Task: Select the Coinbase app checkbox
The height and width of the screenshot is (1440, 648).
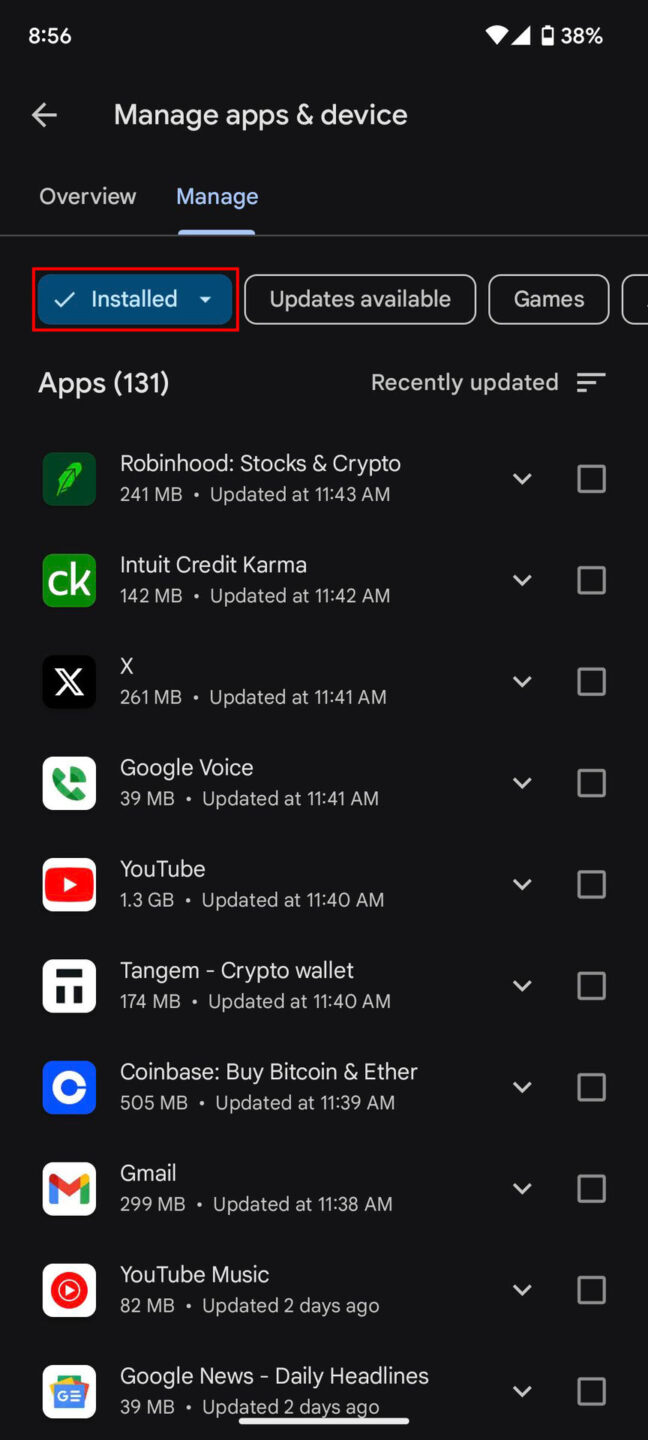Action: coord(591,1087)
